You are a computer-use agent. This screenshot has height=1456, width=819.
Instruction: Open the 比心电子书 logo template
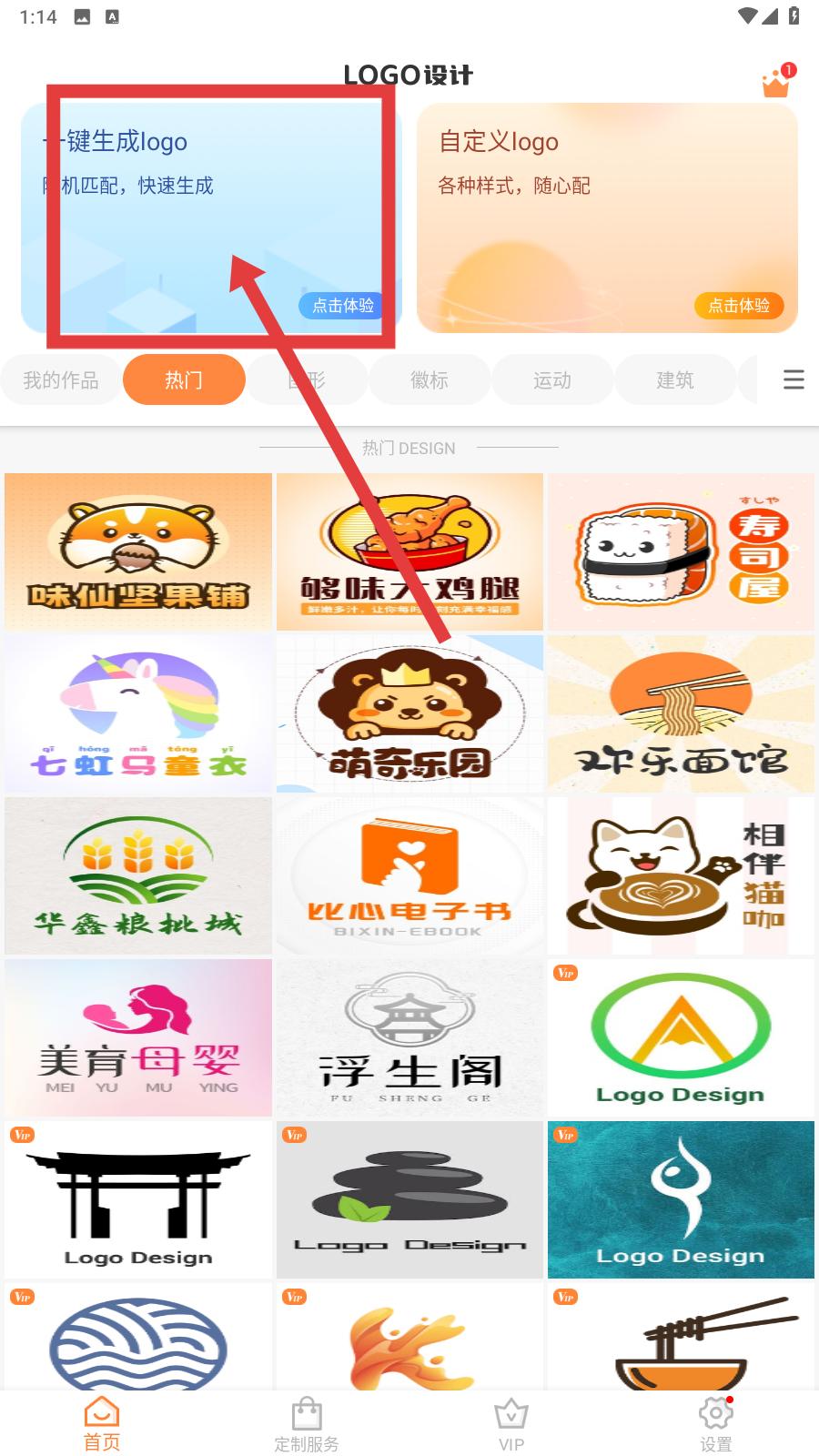pos(409,875)
